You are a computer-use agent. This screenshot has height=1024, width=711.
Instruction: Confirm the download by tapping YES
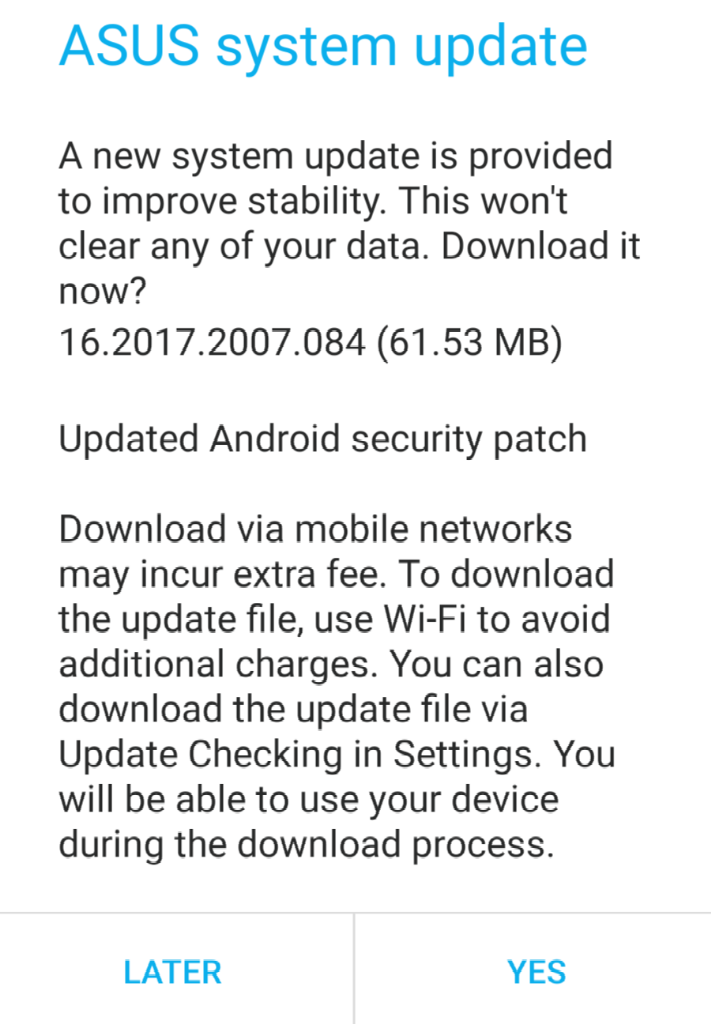click(536, 971)
